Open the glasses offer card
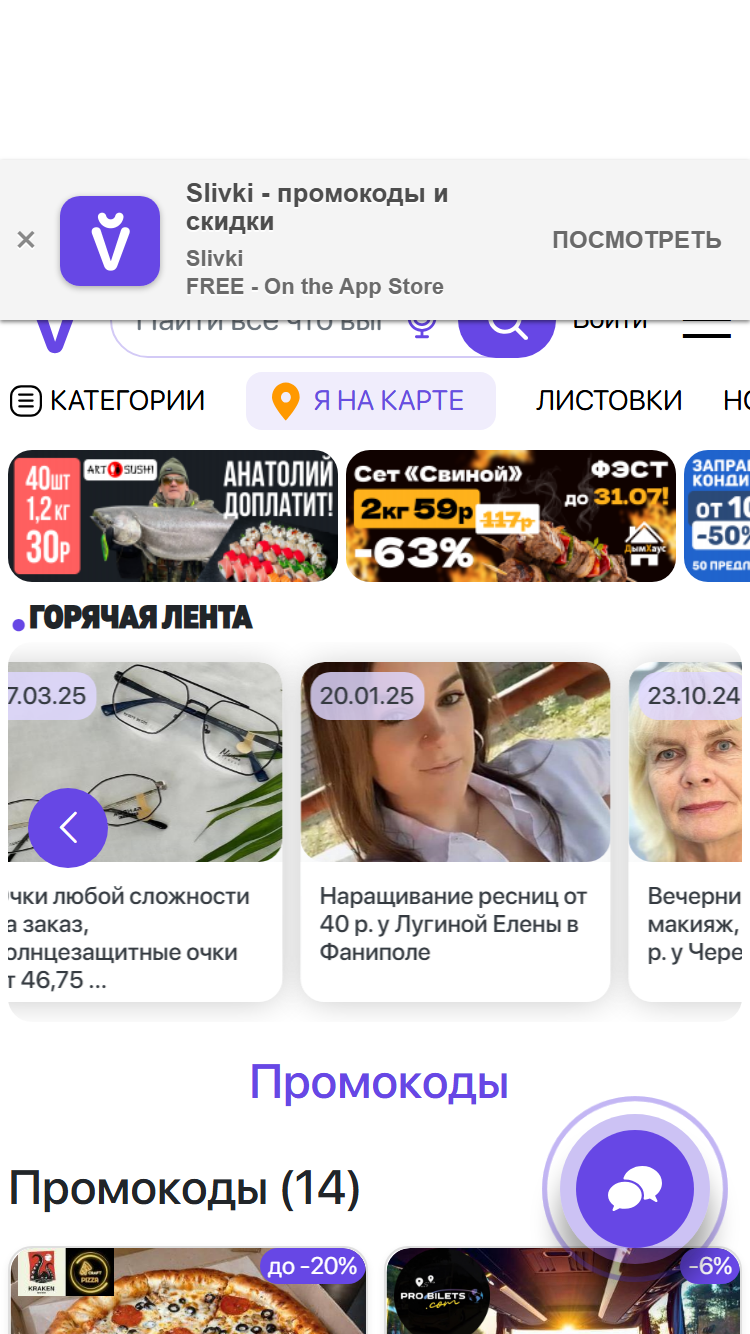750x1334 pixels. pyautogui.click(x=145, y=832)
